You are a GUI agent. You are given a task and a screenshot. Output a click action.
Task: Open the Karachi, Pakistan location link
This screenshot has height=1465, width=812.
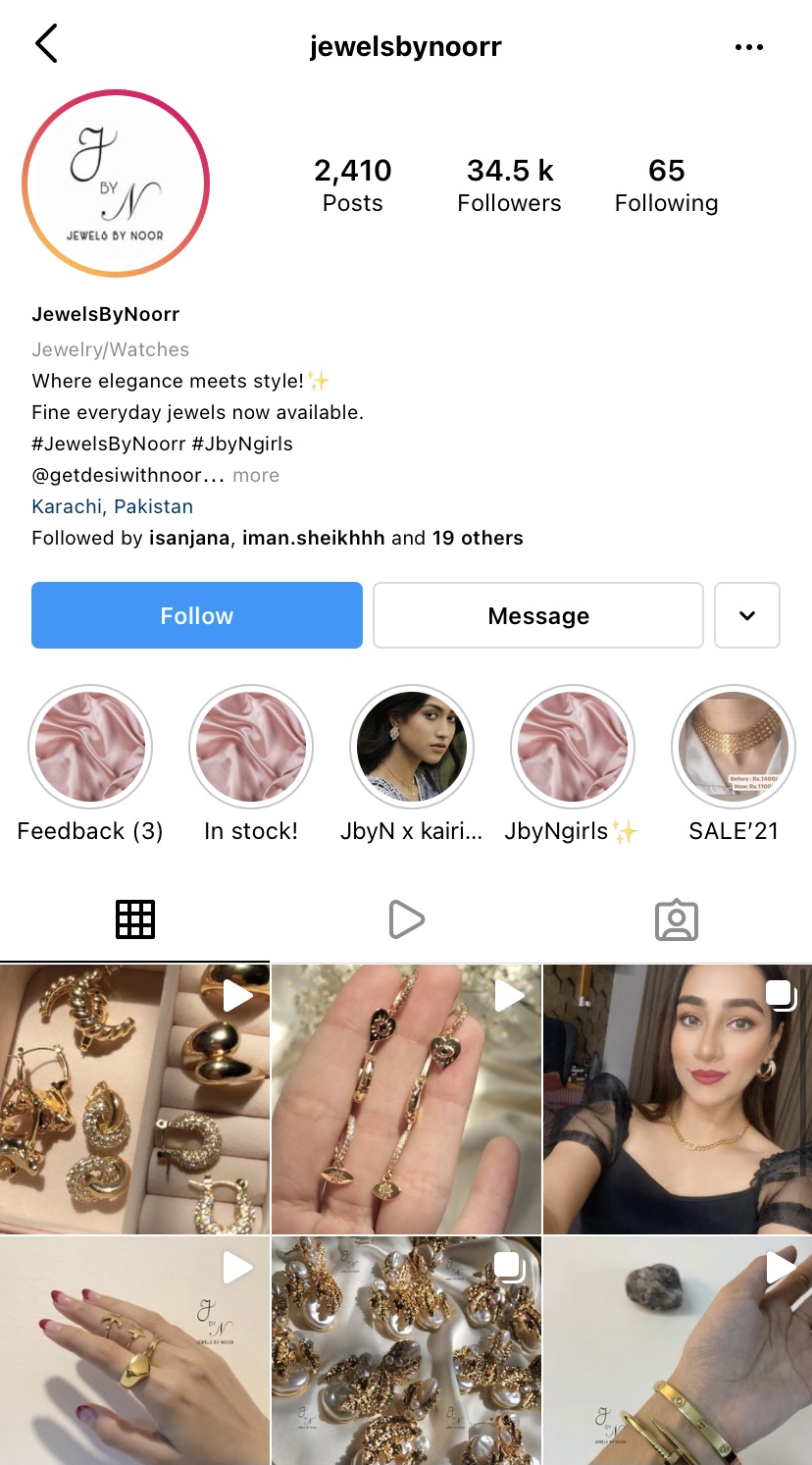pos(112,506)
